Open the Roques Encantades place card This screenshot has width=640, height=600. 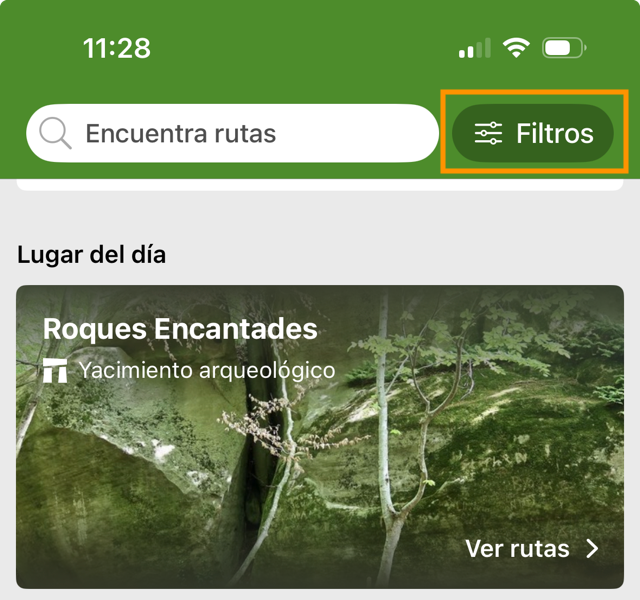pyautogui.click(x=318, y=440)
